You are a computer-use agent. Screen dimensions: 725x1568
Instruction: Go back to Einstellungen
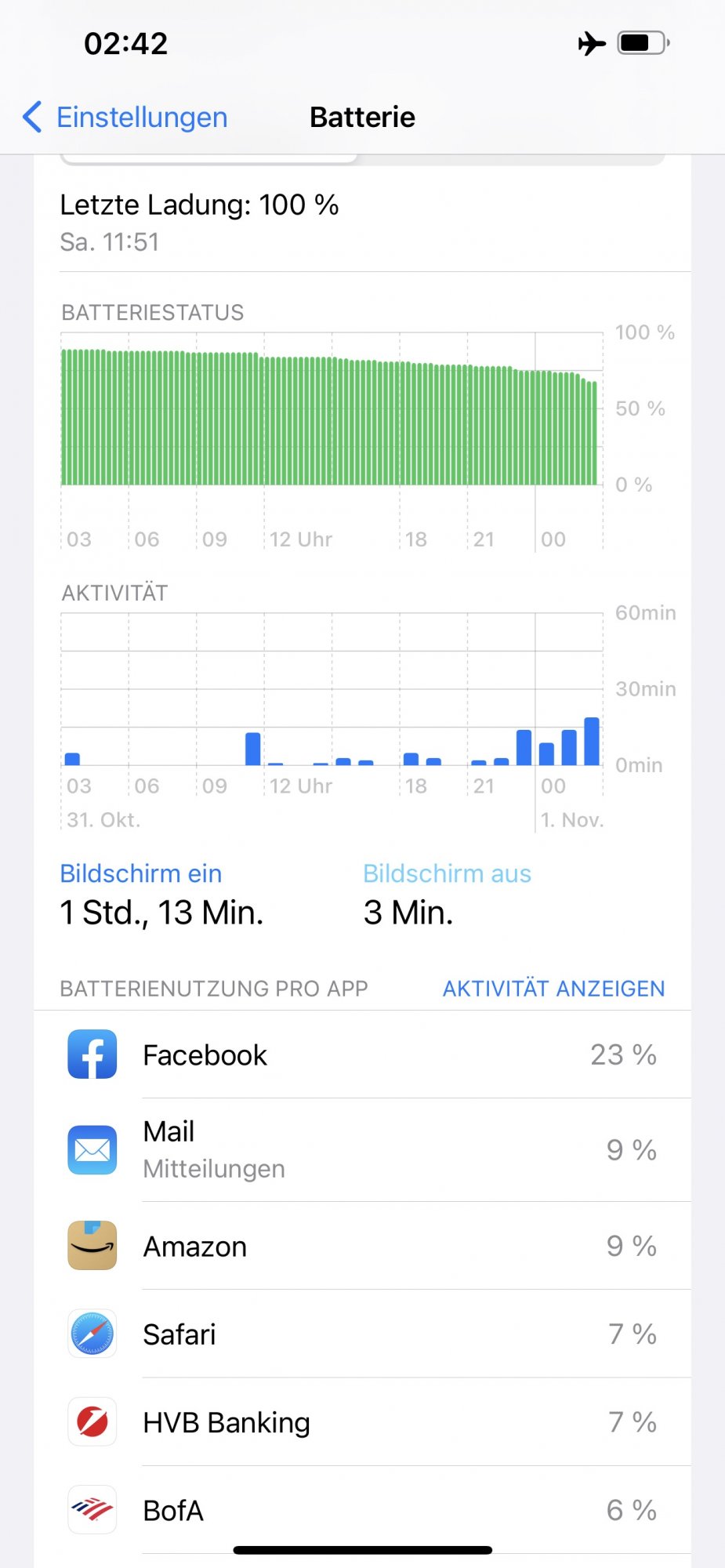125,118
